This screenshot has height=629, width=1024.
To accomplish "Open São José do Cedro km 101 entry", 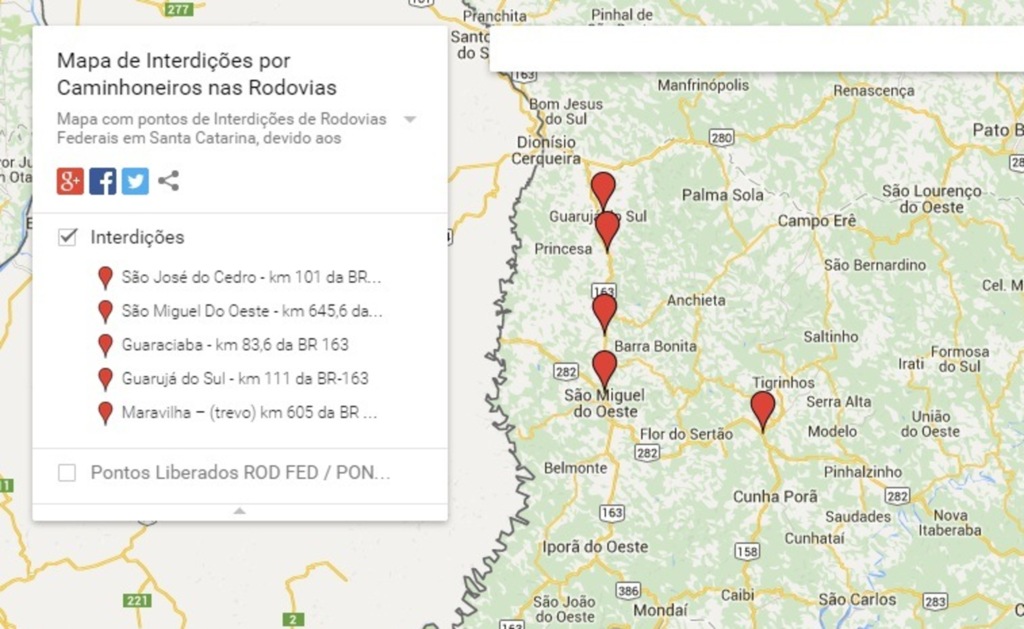I will 250,277.
